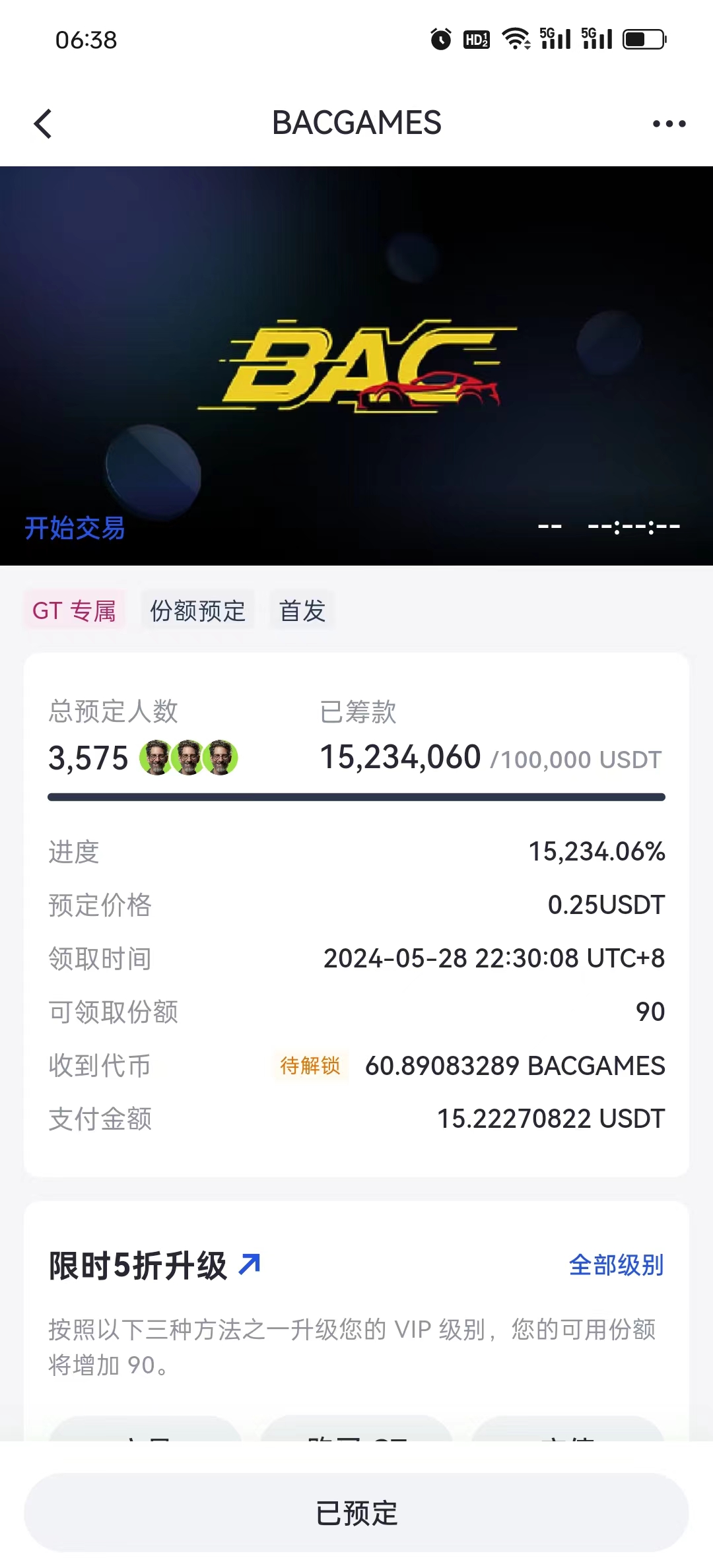Viewport: 713px width, 1568px height.
Task: Go back from the BACGAMES page
Action: [x=44, y=123]
